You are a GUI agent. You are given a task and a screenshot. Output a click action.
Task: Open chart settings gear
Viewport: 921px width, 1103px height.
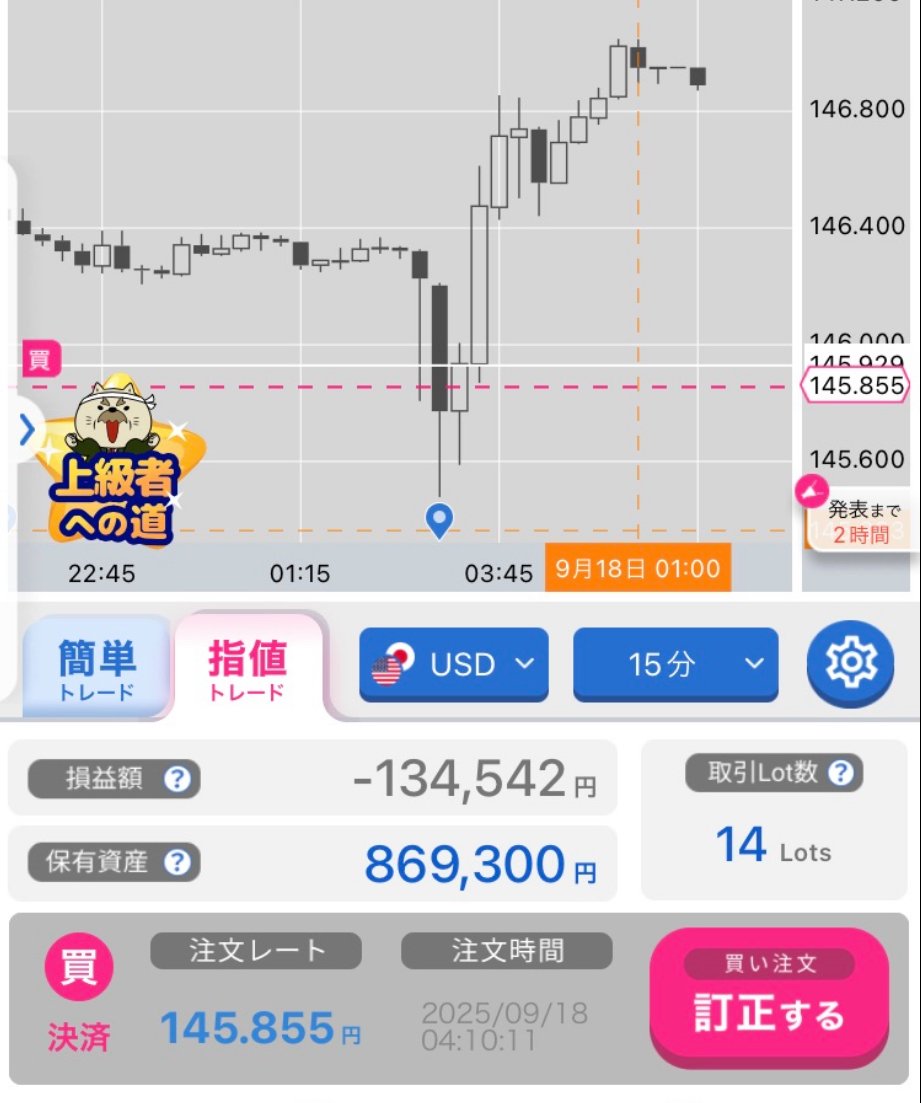coord(850,662)
